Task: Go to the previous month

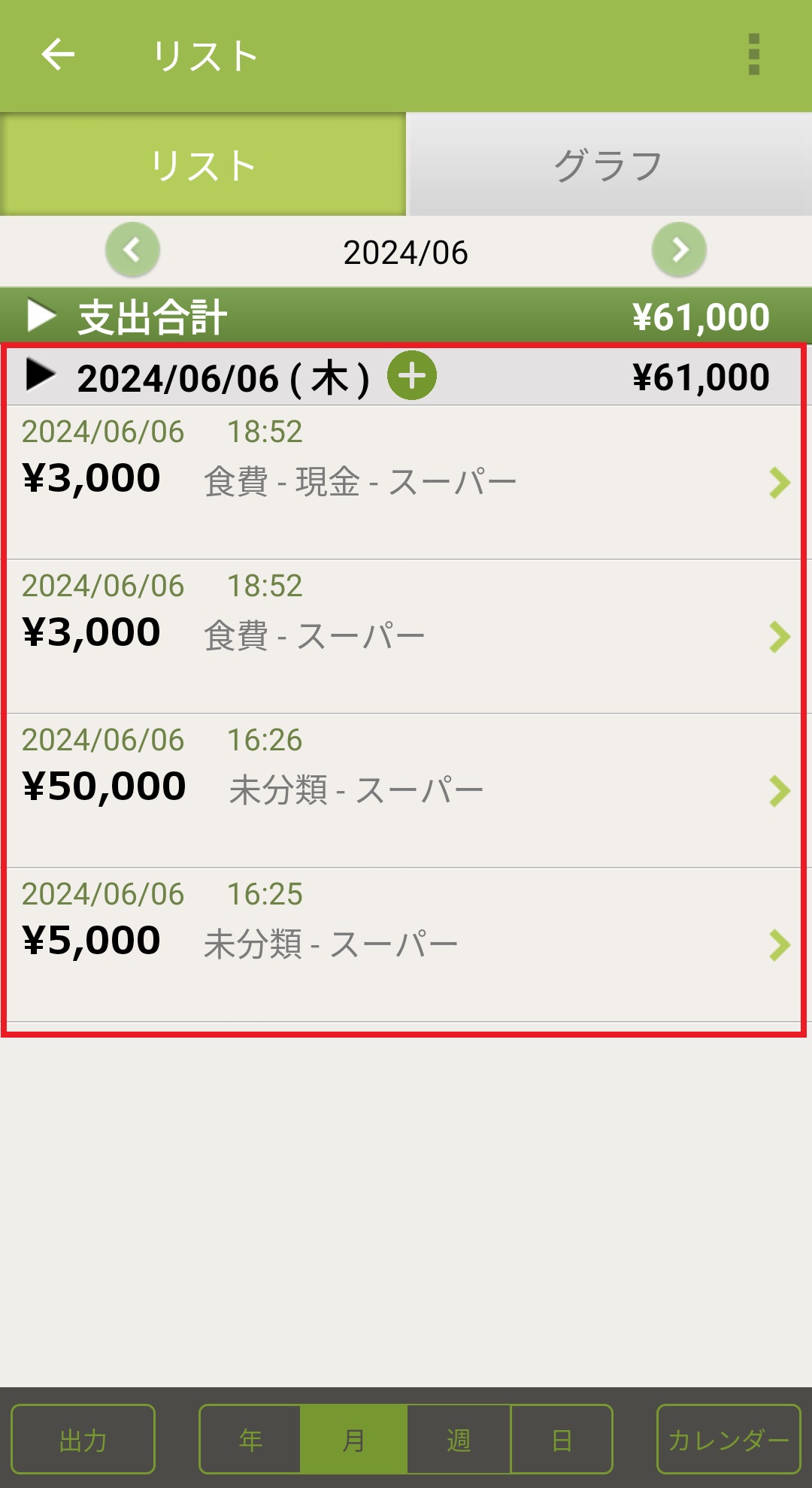Action: 132,250
